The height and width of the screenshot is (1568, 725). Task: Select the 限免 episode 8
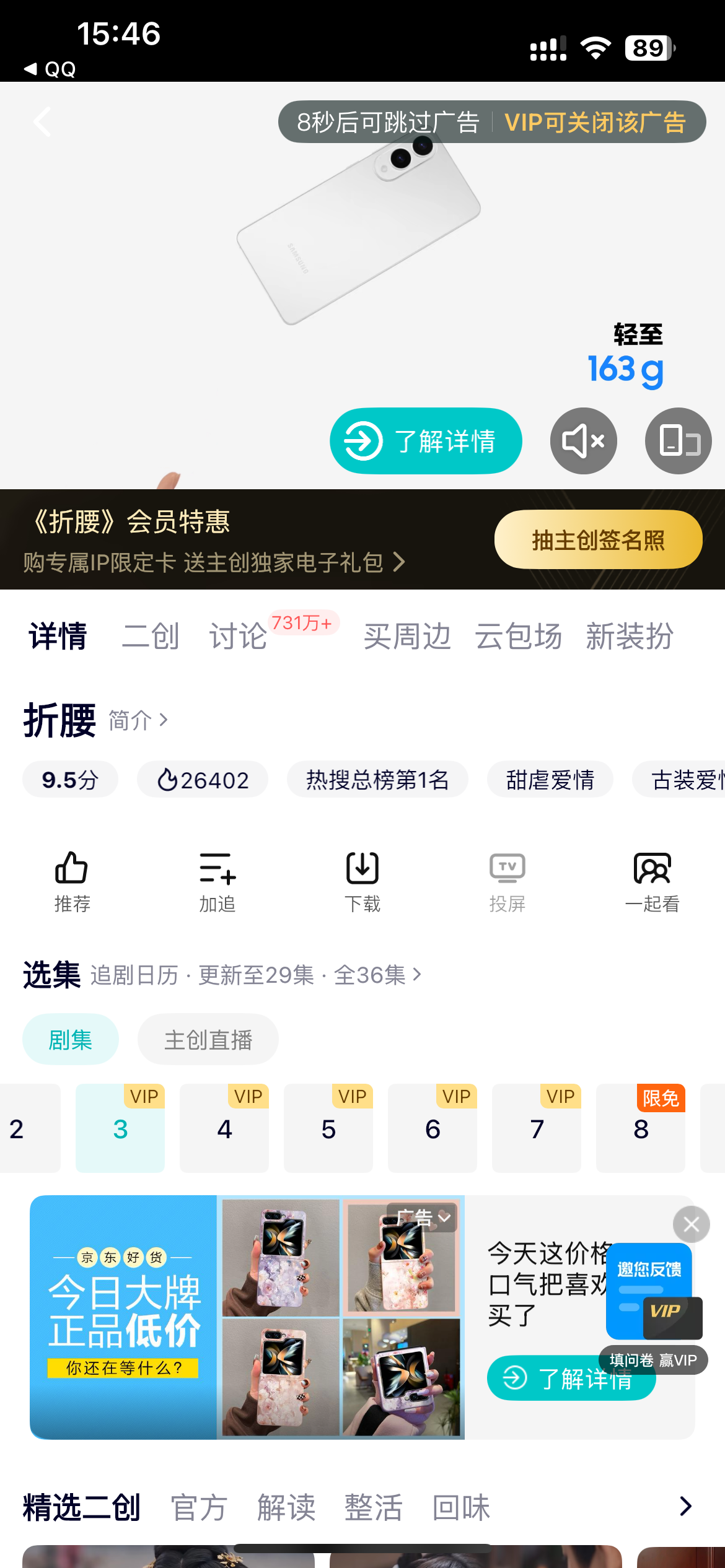pos(641,1129)
